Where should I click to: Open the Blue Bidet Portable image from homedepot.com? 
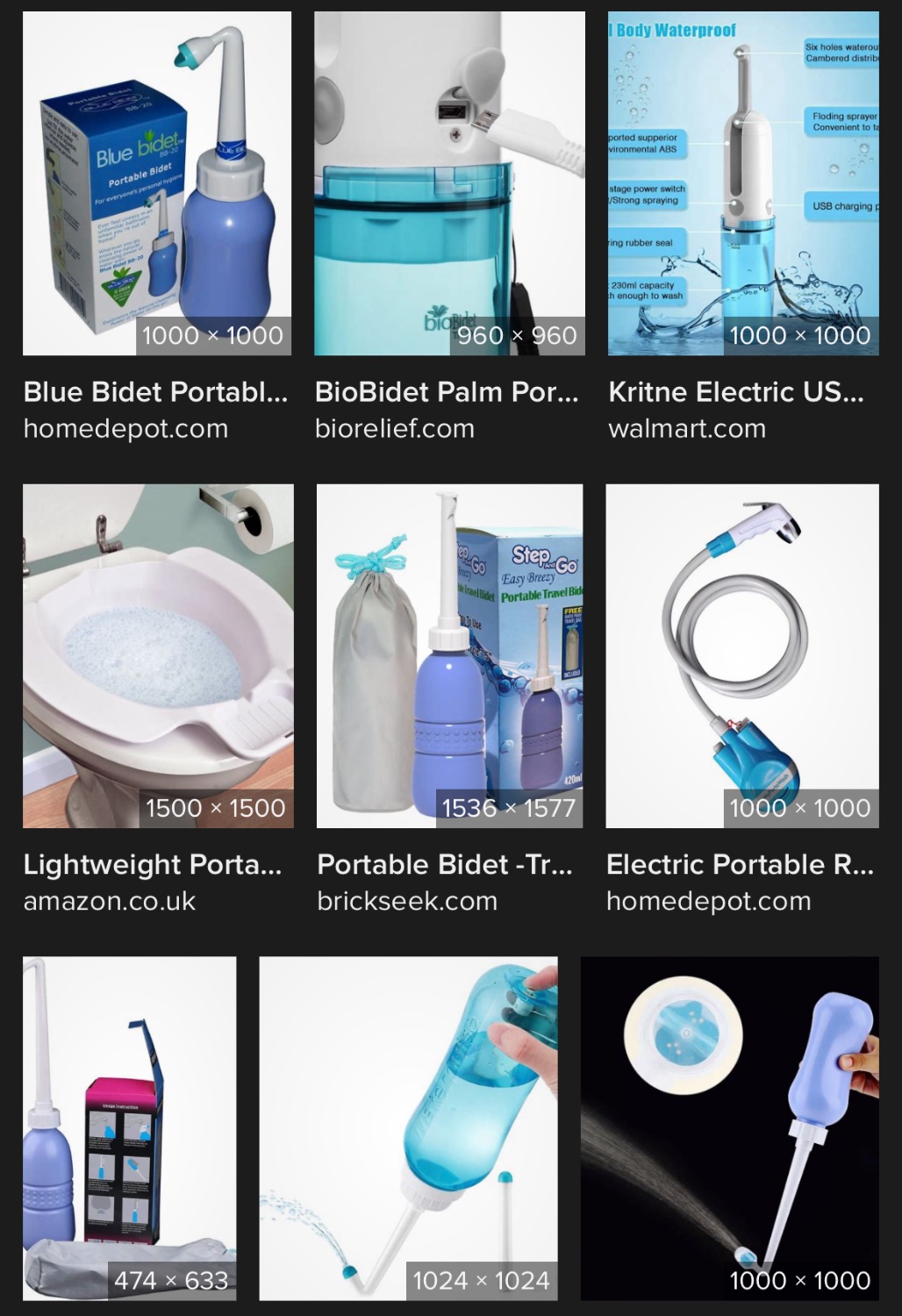(x=156, y=183)
